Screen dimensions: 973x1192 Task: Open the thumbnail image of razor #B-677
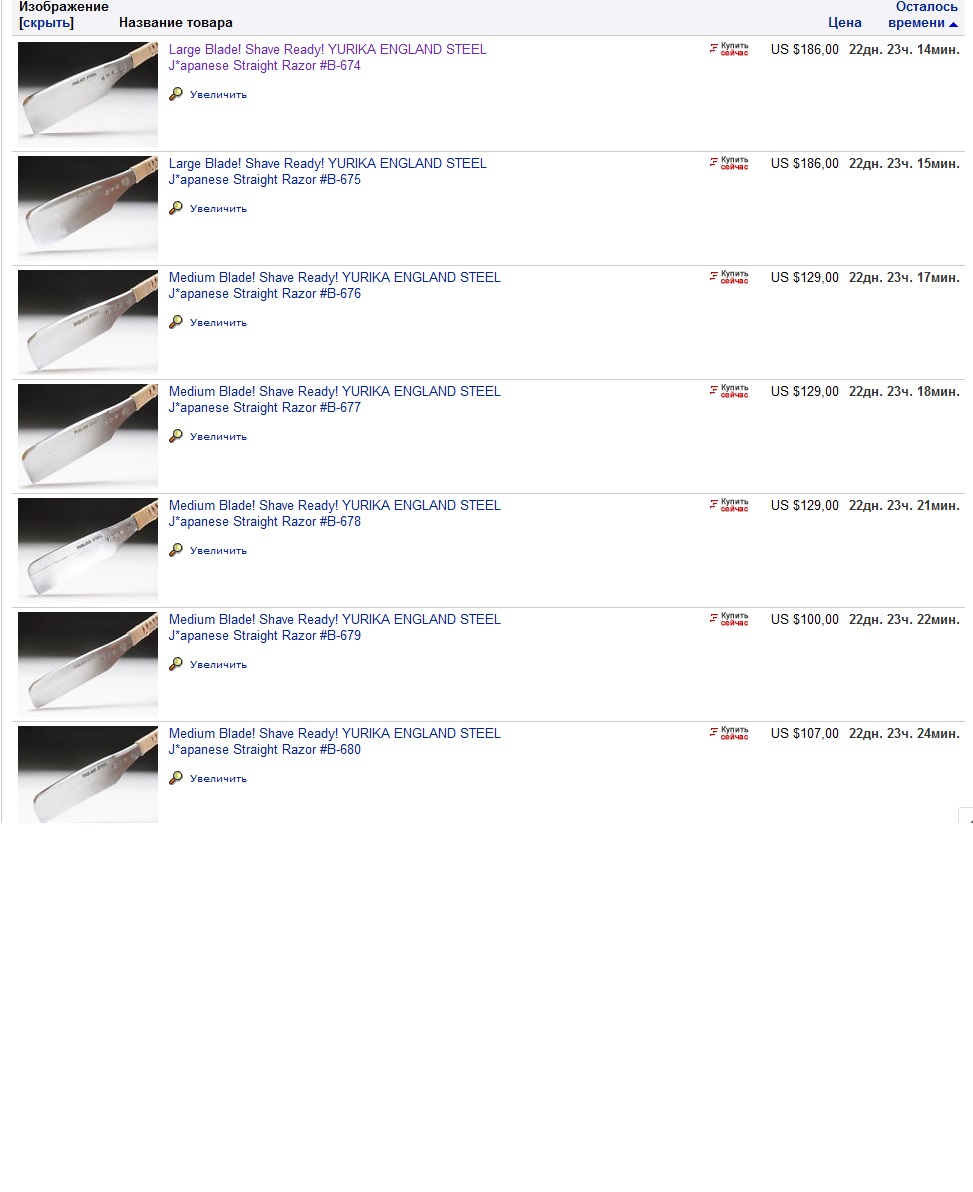coord(88,436)
